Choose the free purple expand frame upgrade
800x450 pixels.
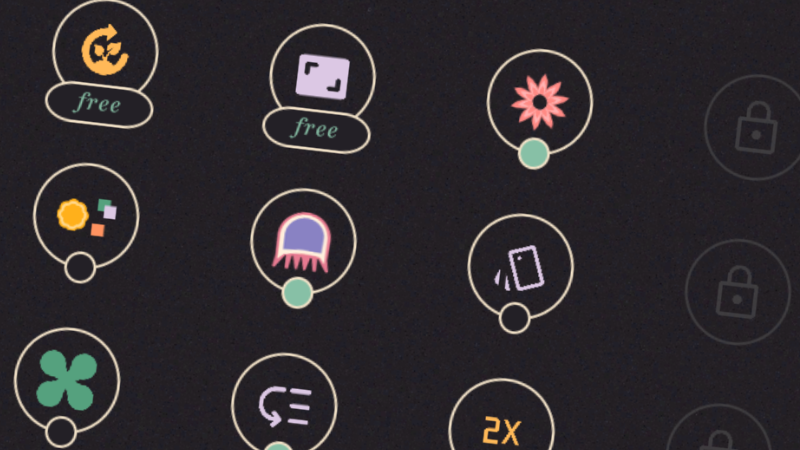[x=322, y=77]
